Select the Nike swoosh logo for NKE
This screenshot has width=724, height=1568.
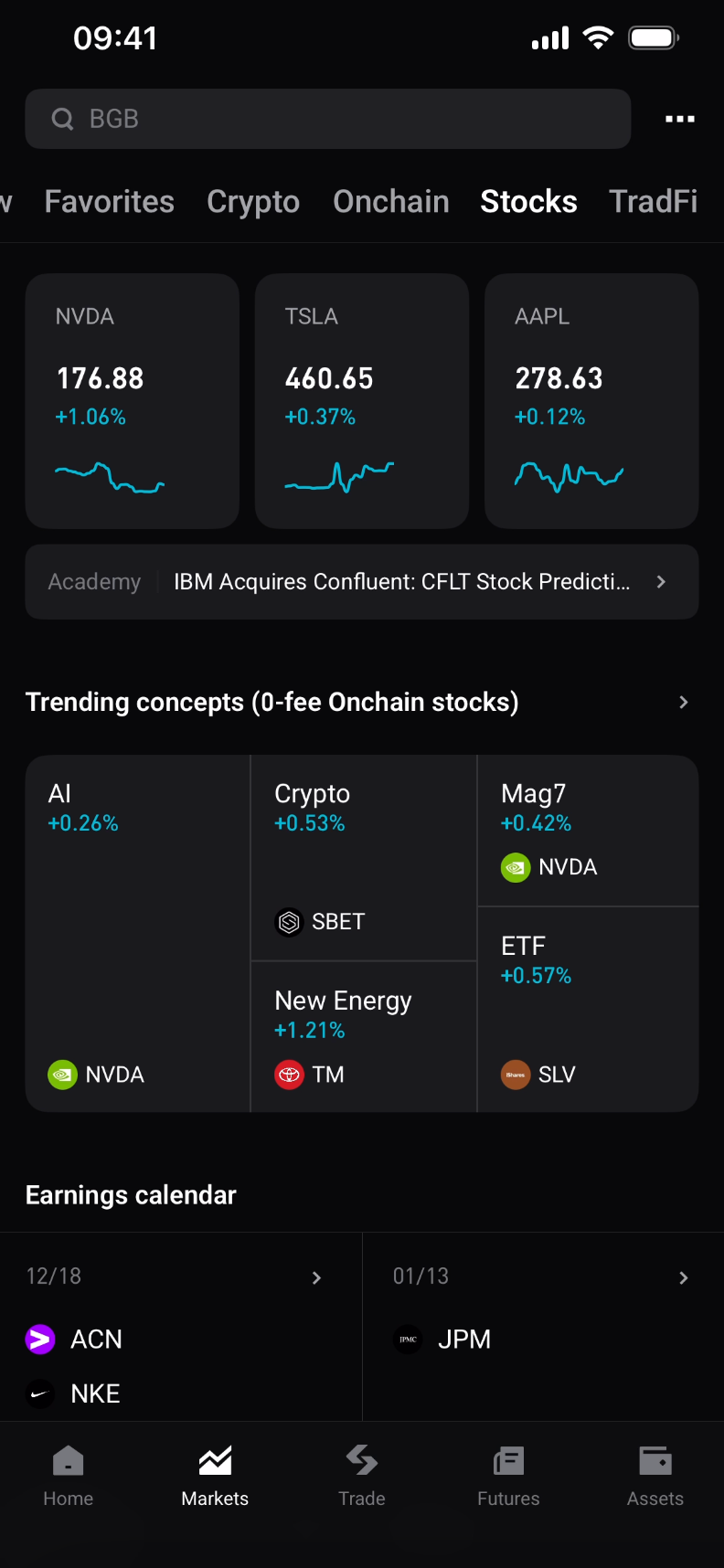40,1393
